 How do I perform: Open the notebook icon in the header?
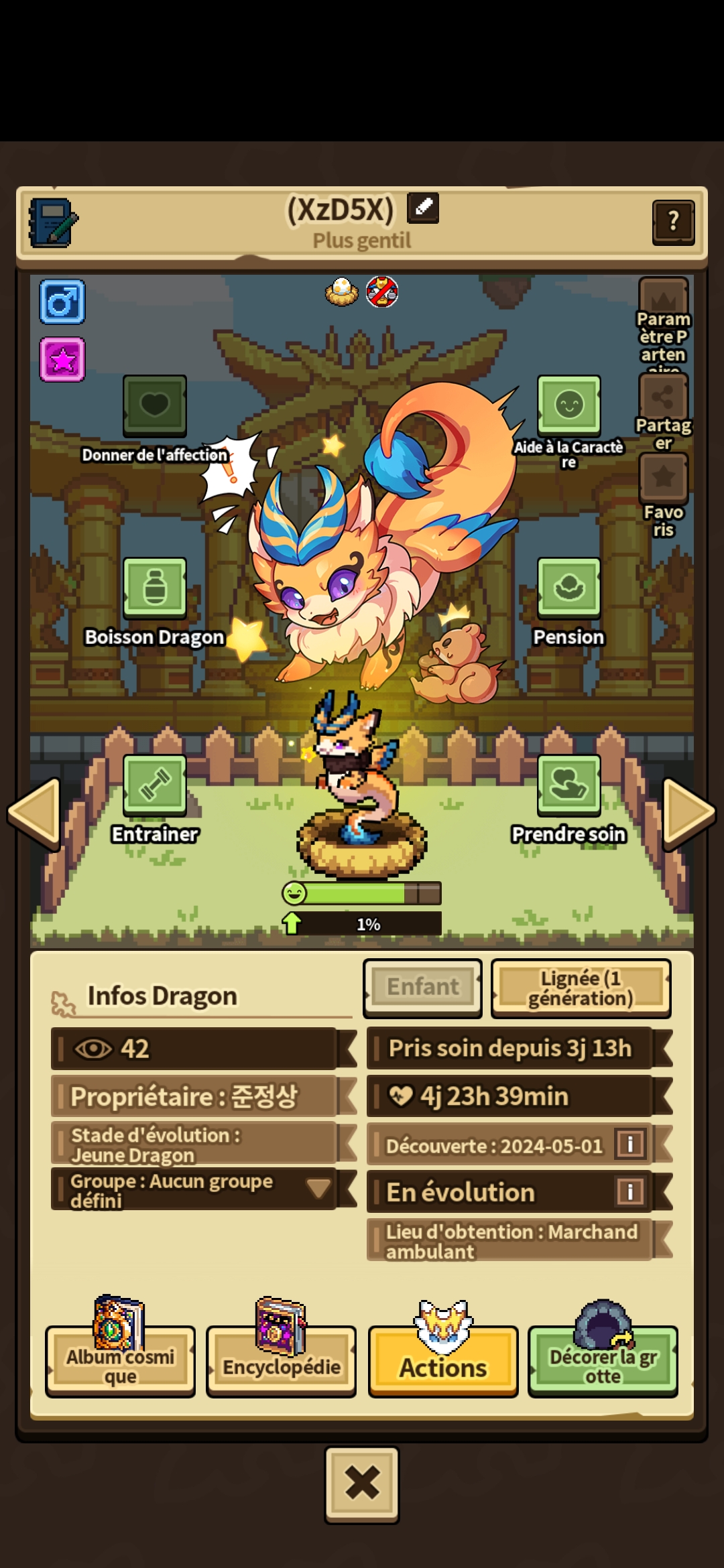53,222
